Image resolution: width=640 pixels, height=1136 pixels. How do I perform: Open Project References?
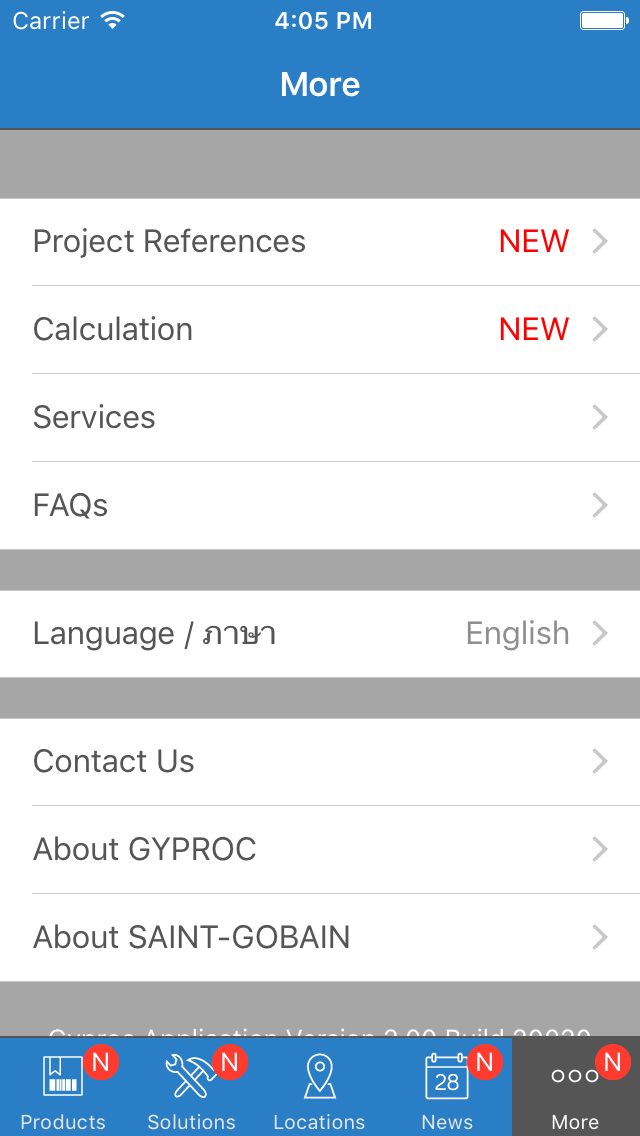(x=320, y=241)
